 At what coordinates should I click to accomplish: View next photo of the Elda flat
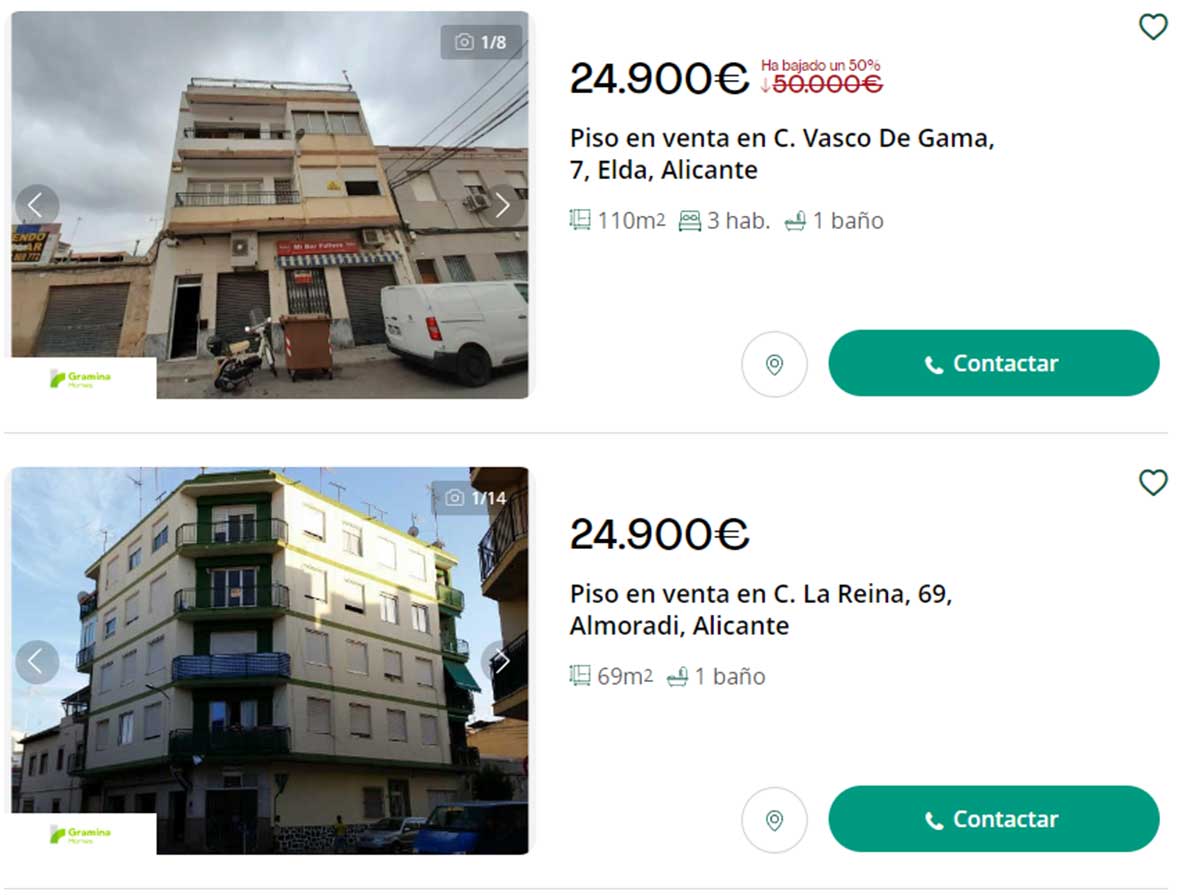click(502, 205)
